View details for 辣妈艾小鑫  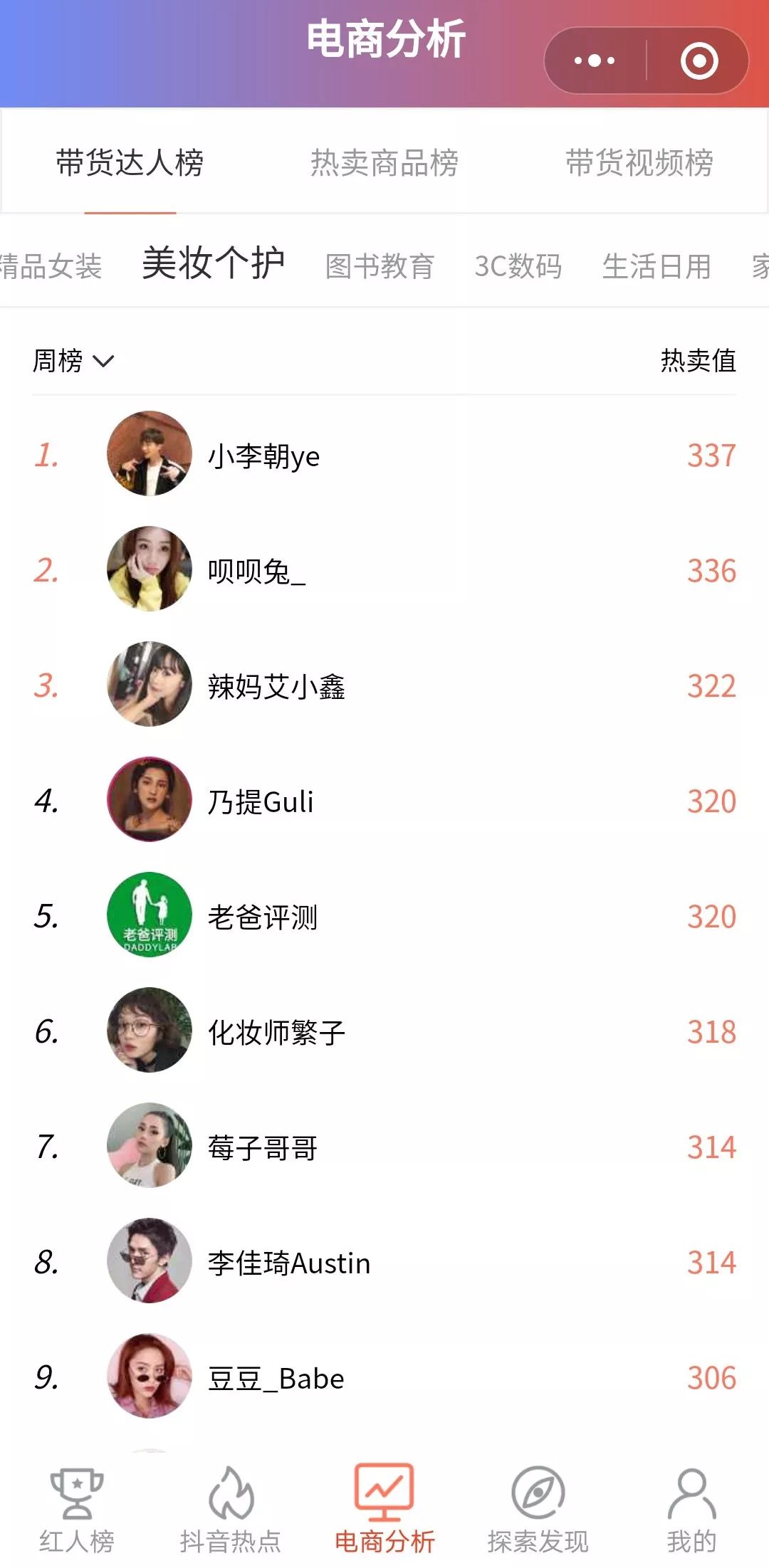click(384, 685)
